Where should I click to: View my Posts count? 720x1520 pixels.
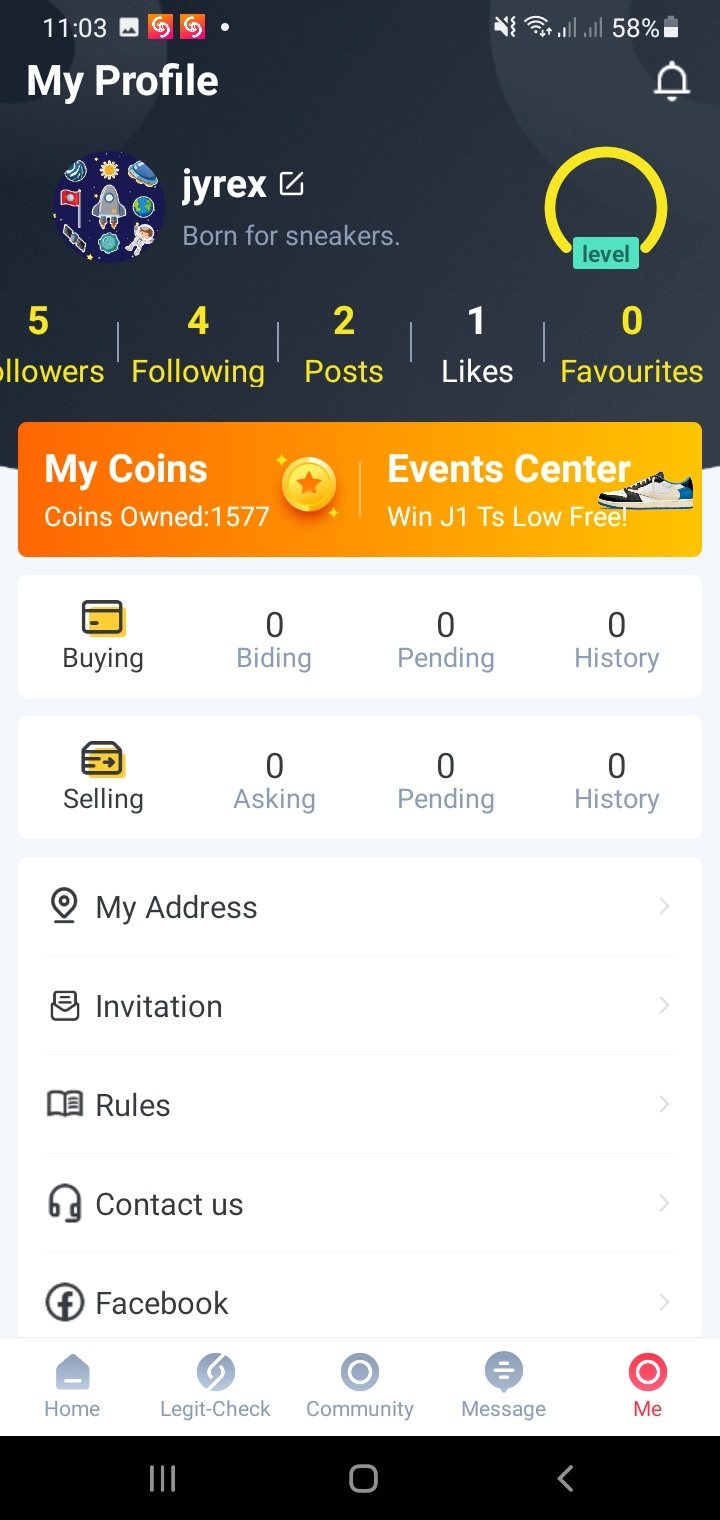coord(344,345)
